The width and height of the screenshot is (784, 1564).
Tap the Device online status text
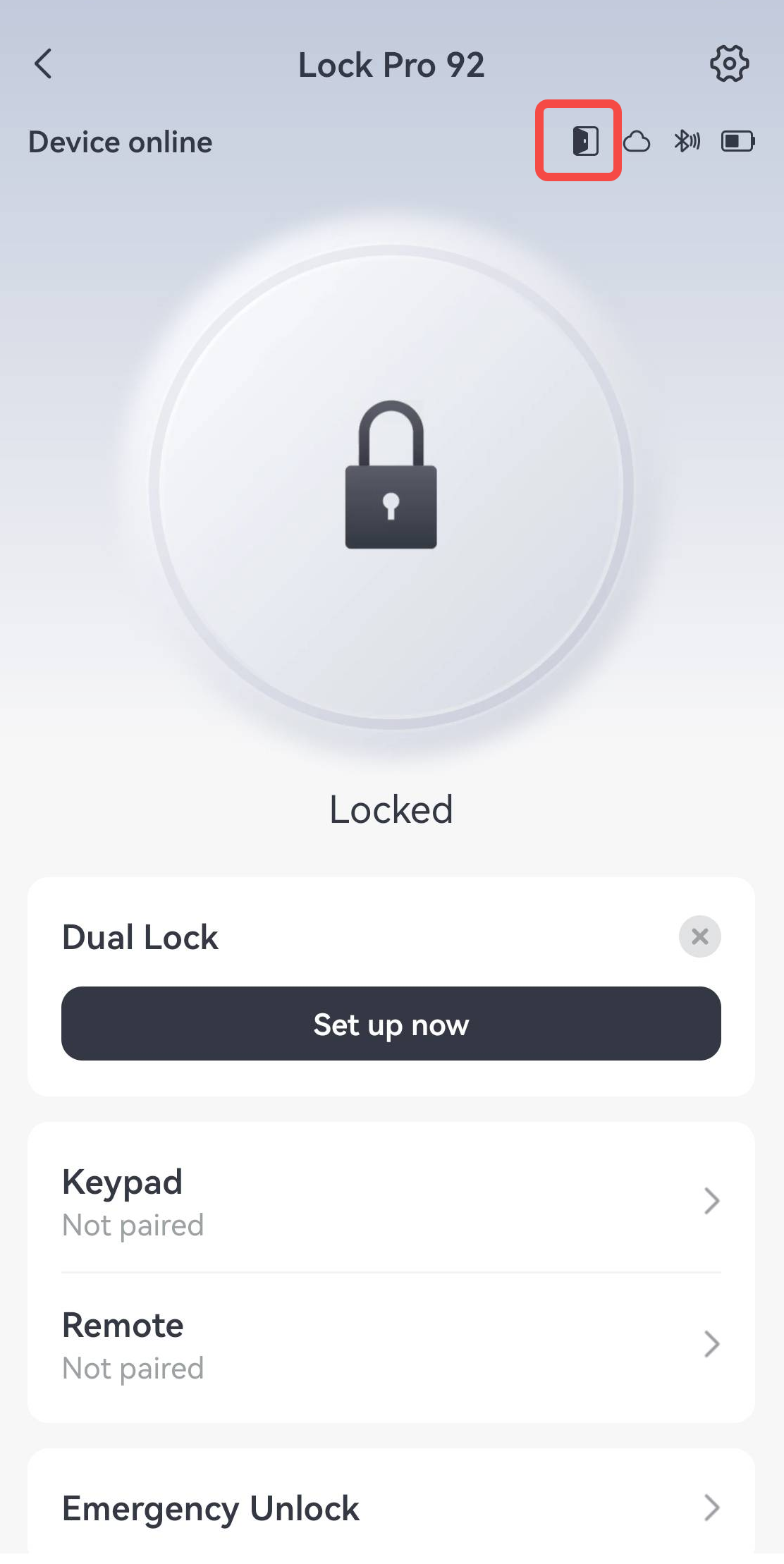[120, 141]
